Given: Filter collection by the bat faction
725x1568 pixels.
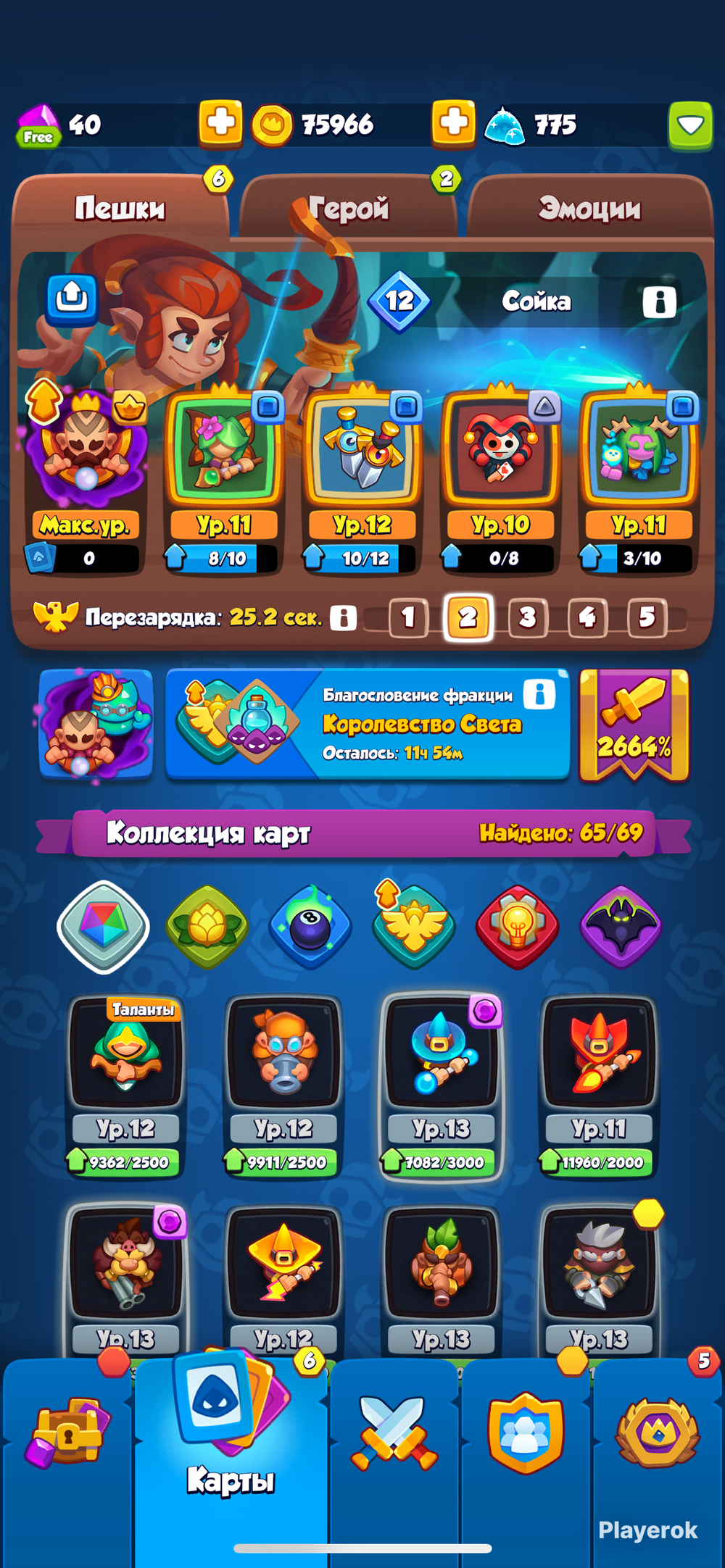Looking at the screenshot, I should [x=621, y=927].
